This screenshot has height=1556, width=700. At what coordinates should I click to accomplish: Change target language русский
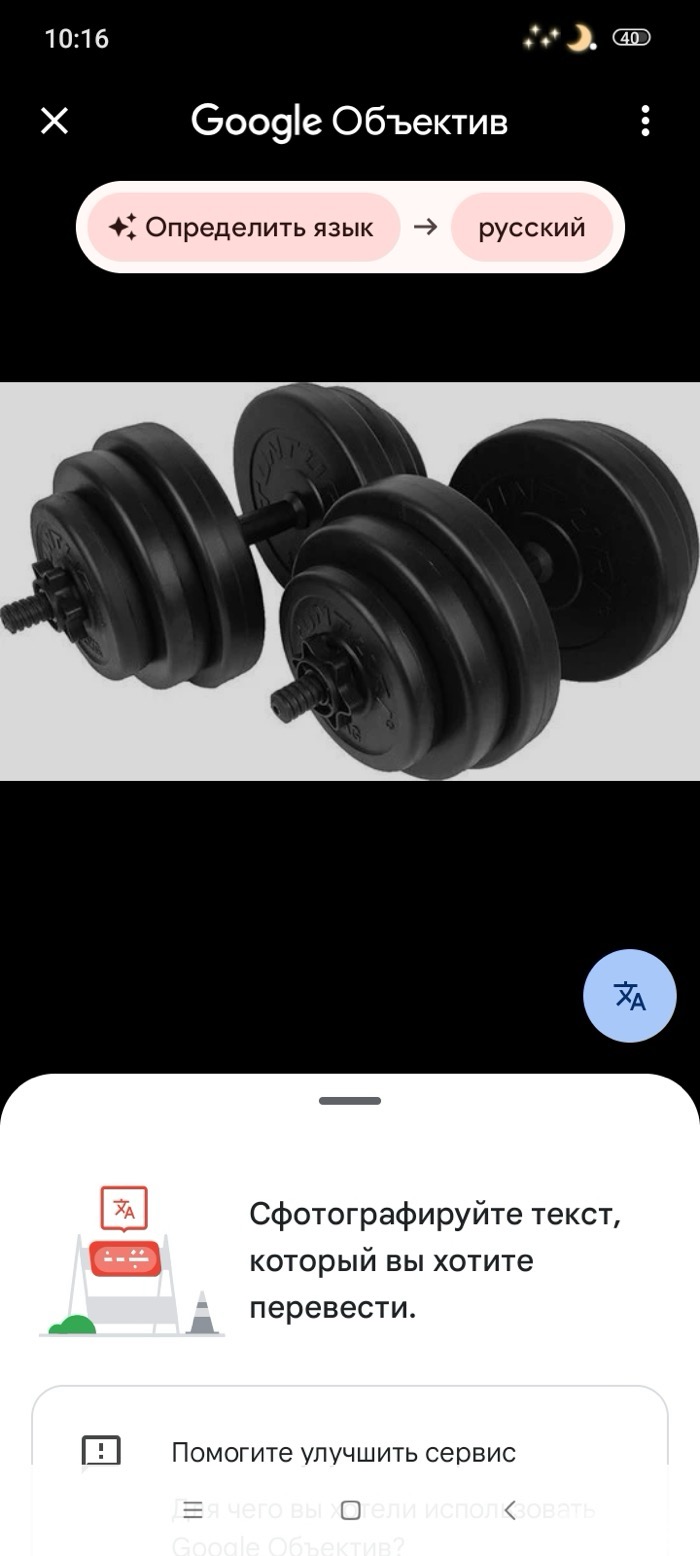(531, 227)
